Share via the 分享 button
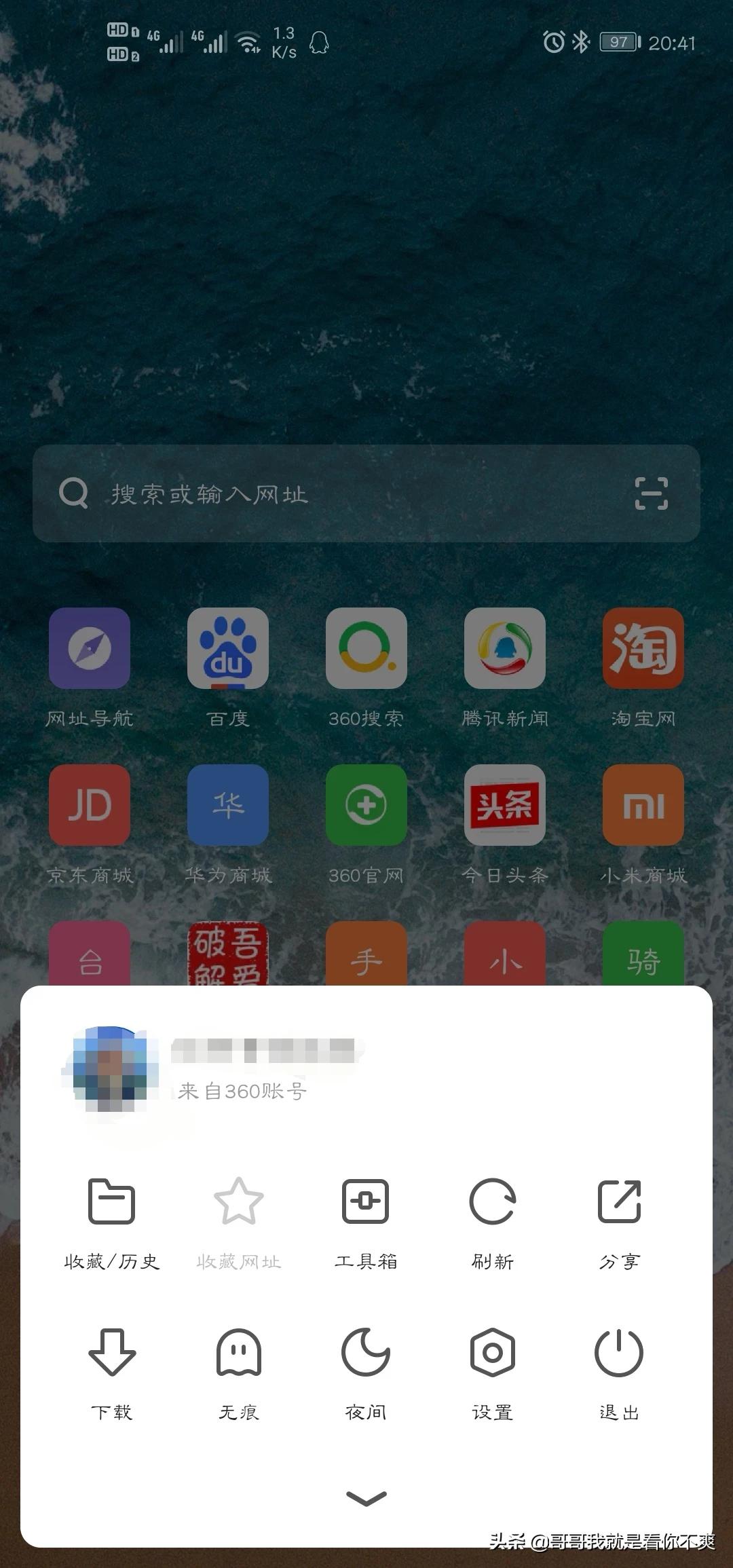 point(619,1220)
